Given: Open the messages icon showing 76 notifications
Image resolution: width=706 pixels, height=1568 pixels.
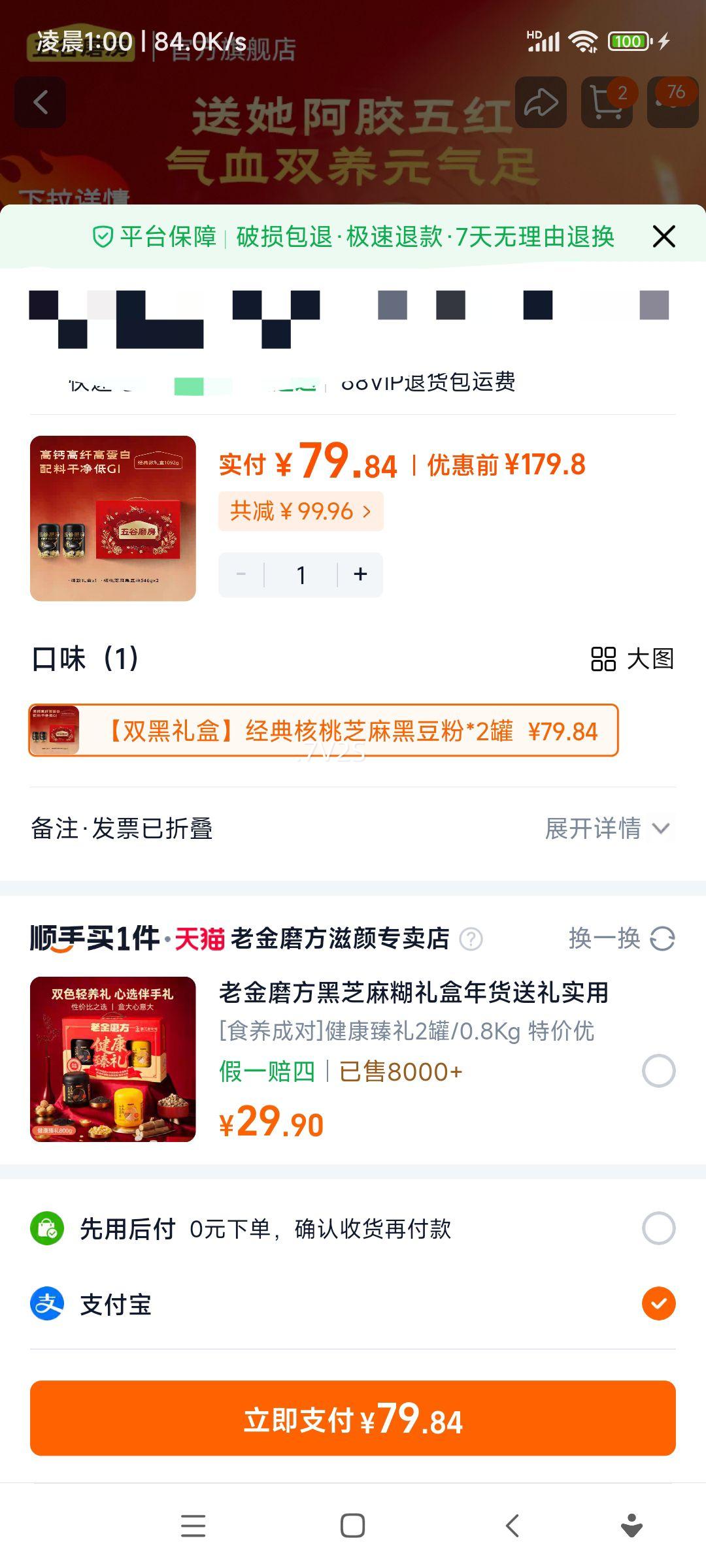Looking at the screenshot, I should 669,103.
